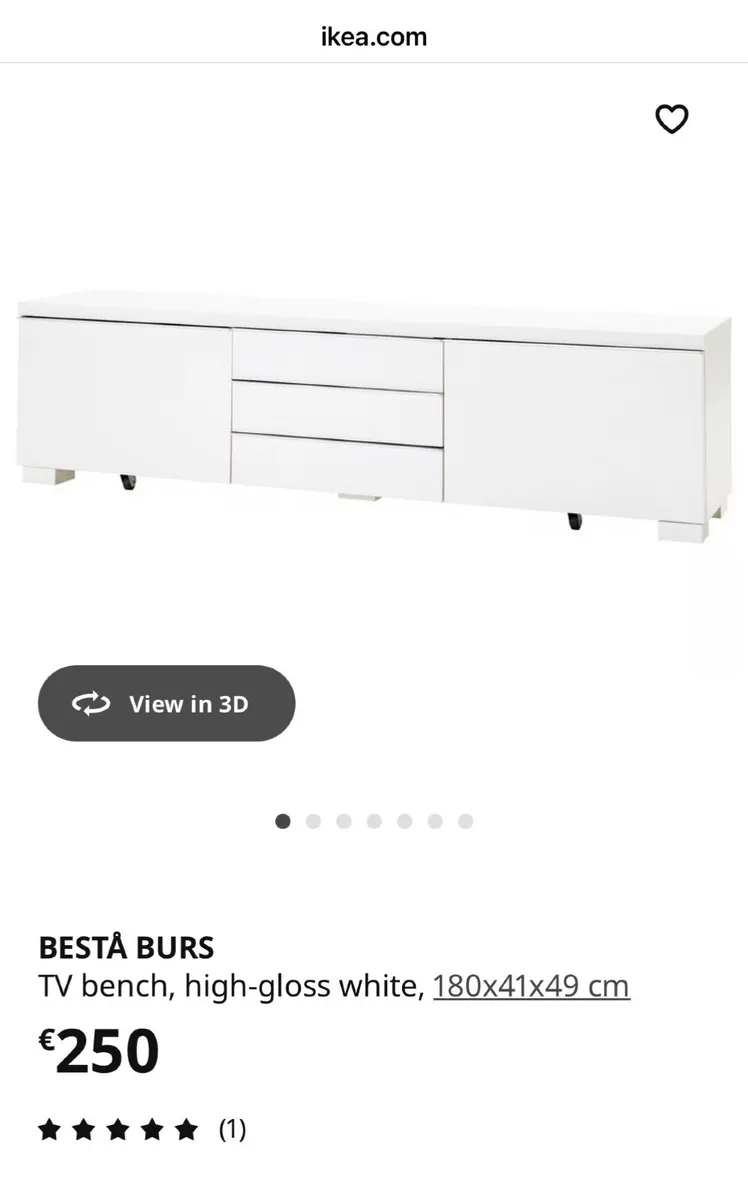Switch to the fifth image indicator dot
This screenshot has width=748, height=1200.
point(404,821)
